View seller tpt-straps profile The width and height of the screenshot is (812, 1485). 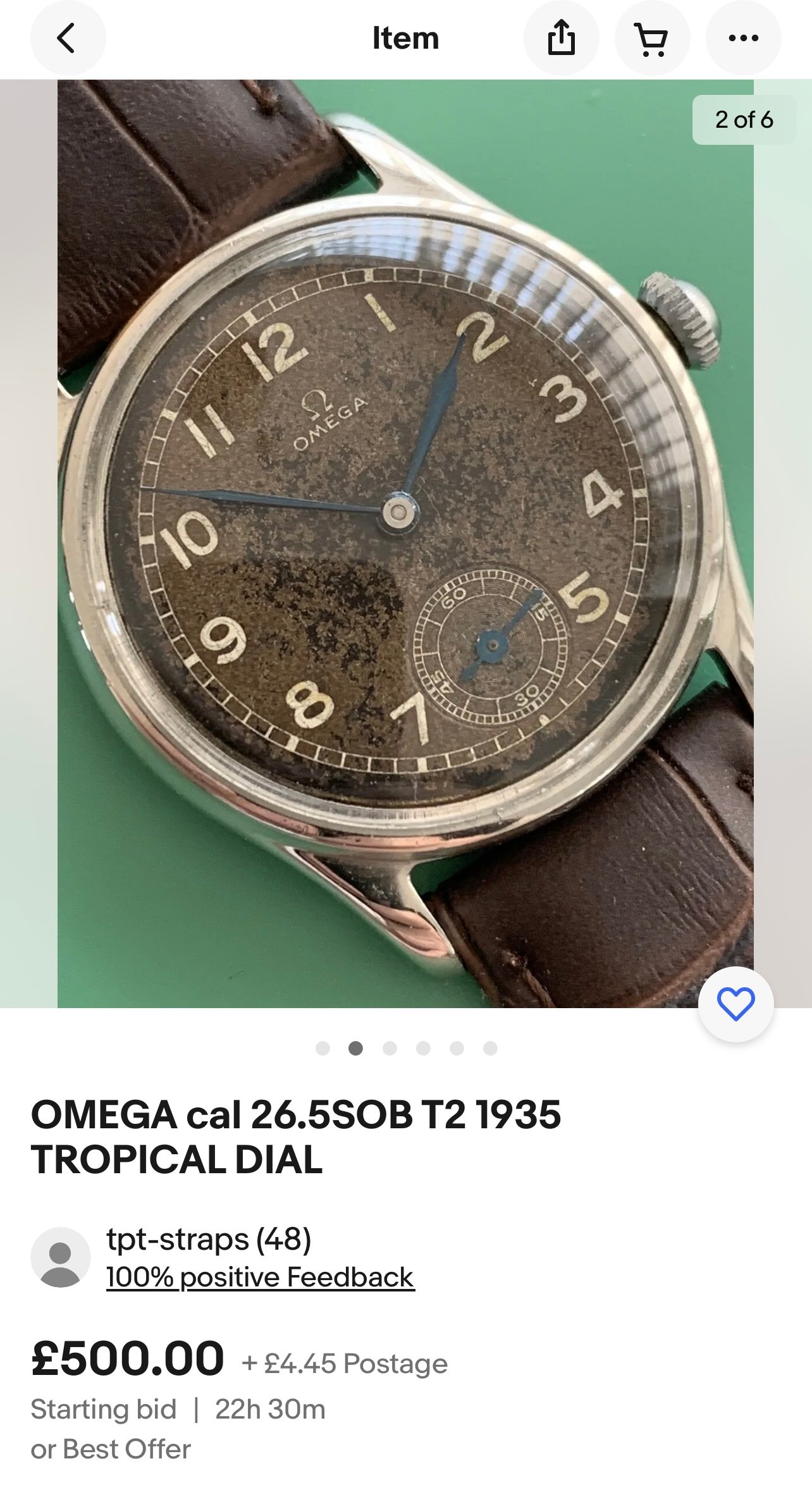[x=209, y=1238]
